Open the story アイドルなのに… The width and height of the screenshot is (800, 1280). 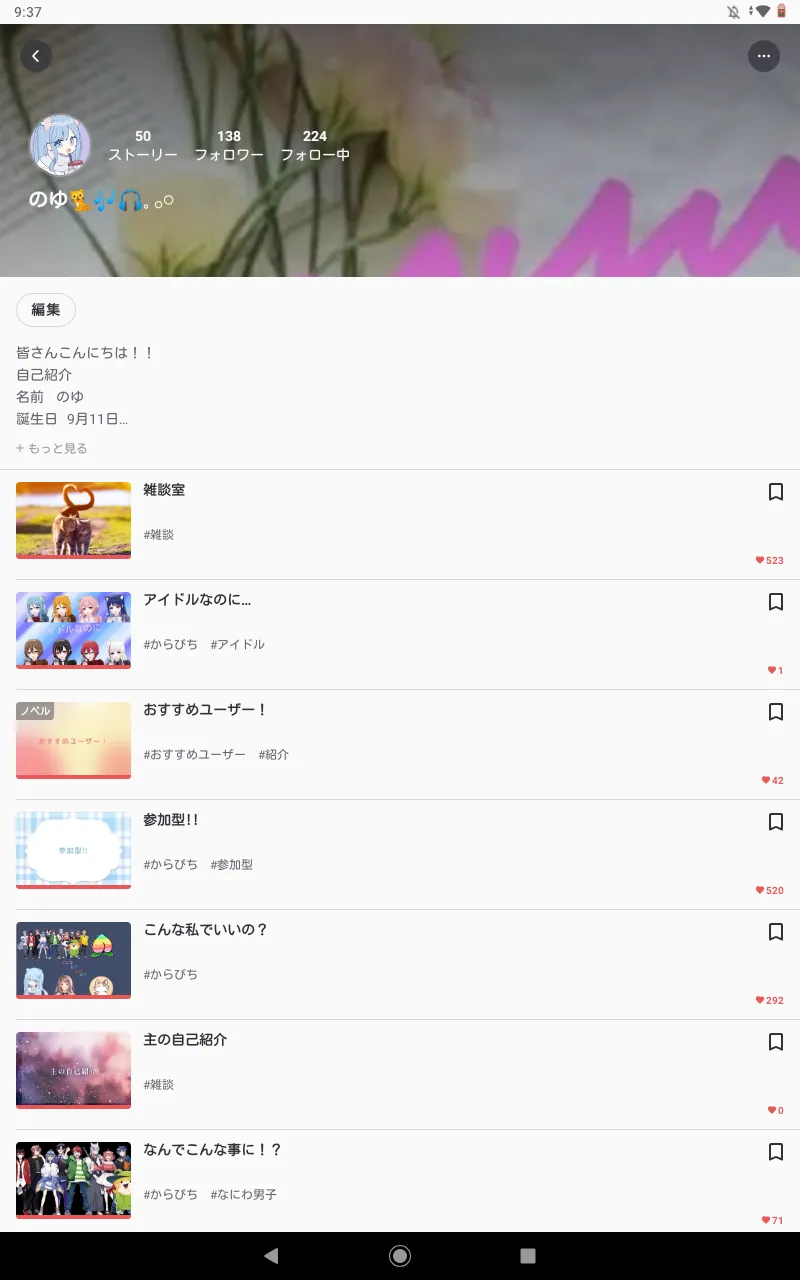coord(400,635)
